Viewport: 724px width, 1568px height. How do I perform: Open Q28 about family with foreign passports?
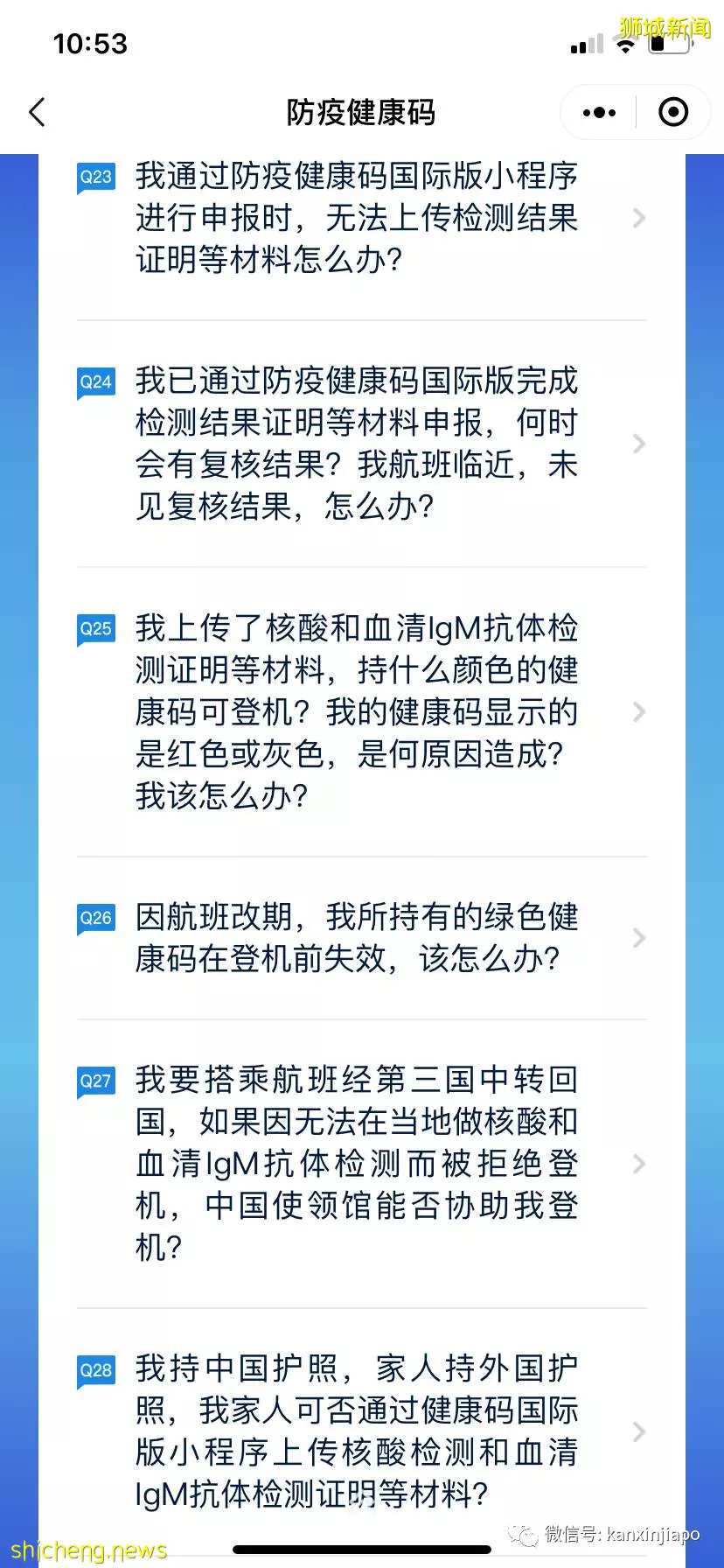tap(357, 1431)
